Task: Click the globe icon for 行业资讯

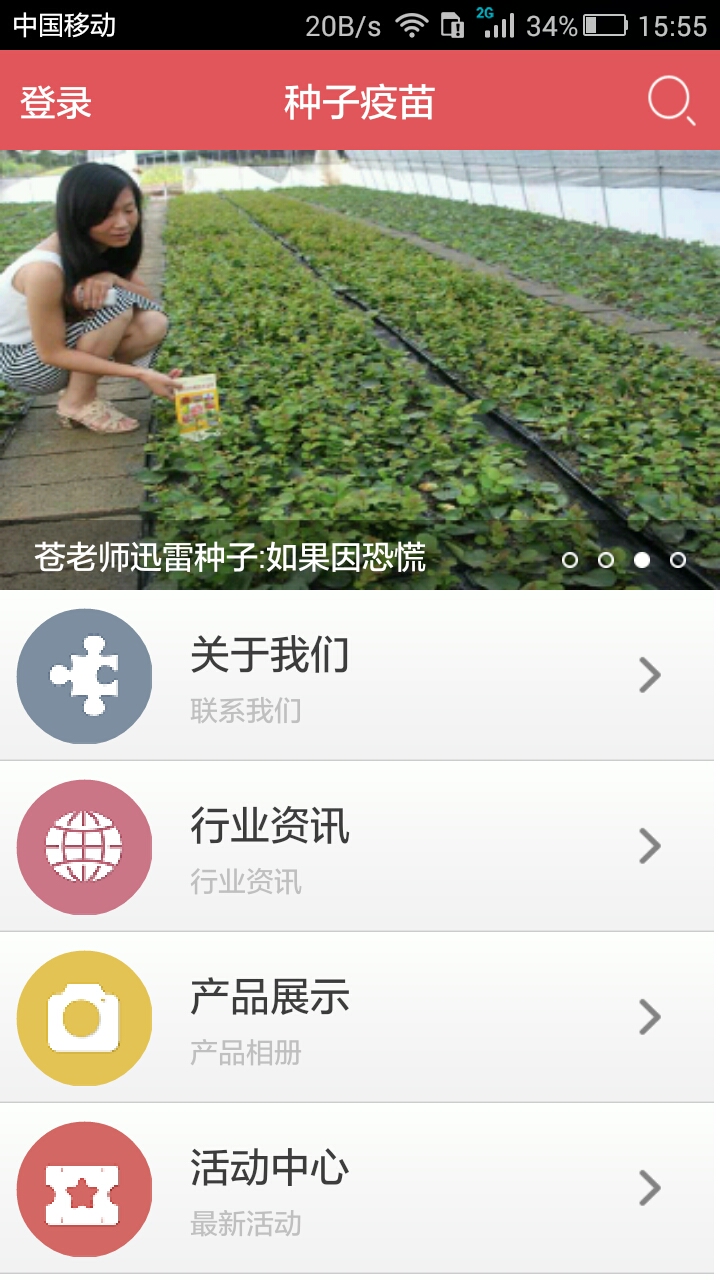Action: (x=84, y=846)
